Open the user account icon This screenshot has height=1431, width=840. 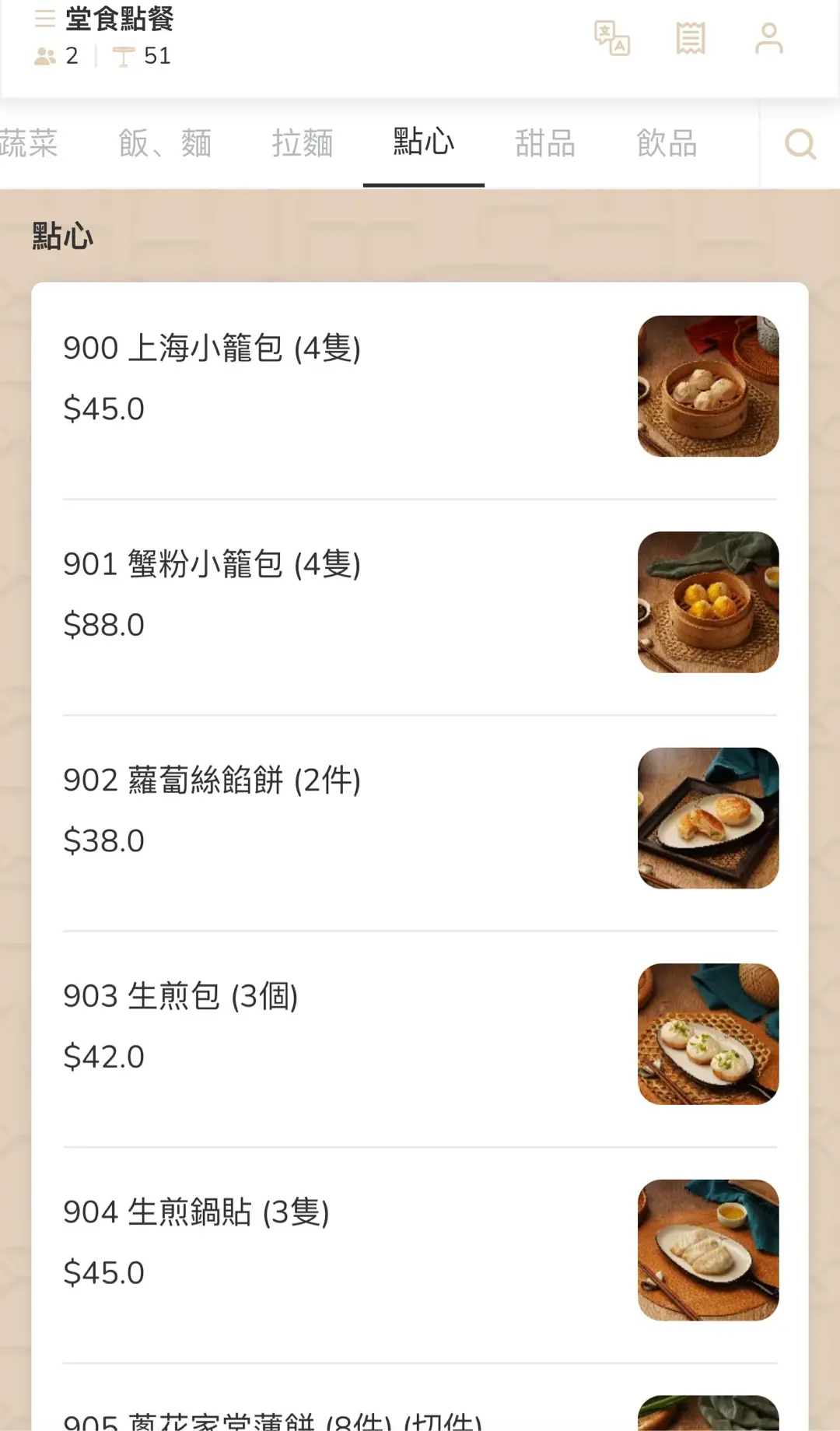[769, 38]
